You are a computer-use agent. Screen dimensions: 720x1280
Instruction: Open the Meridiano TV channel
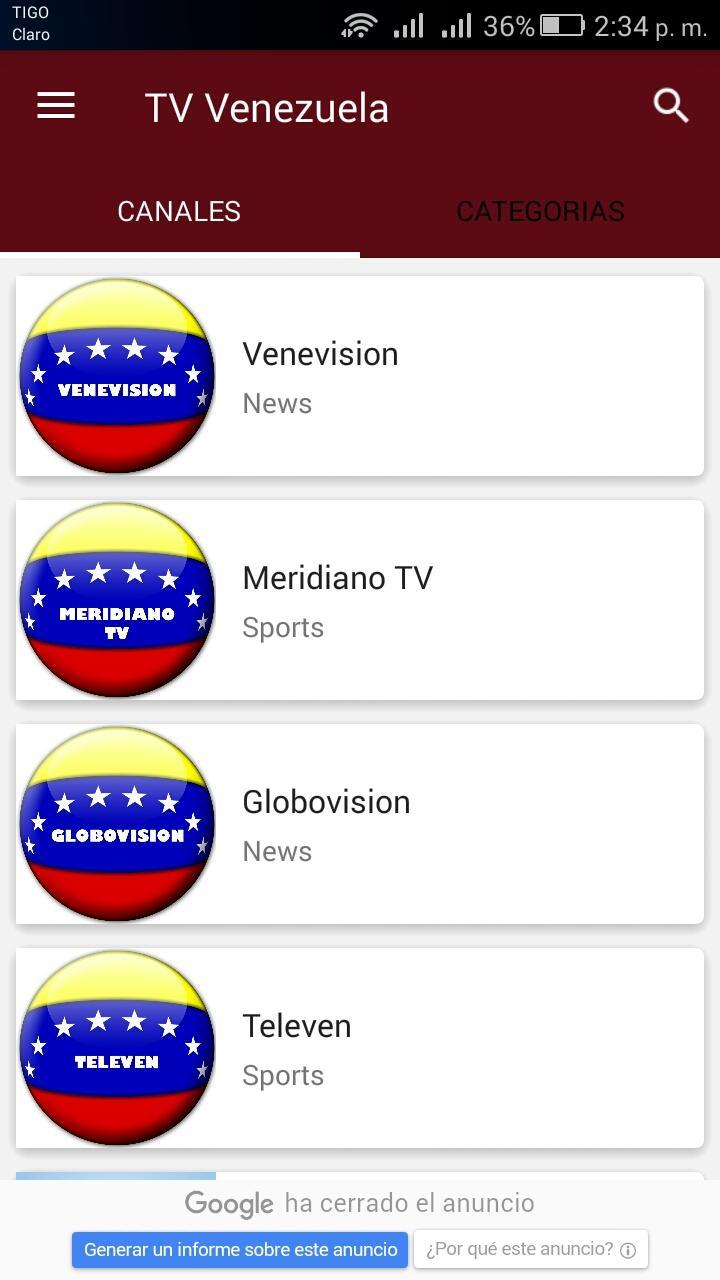[360, 600]
